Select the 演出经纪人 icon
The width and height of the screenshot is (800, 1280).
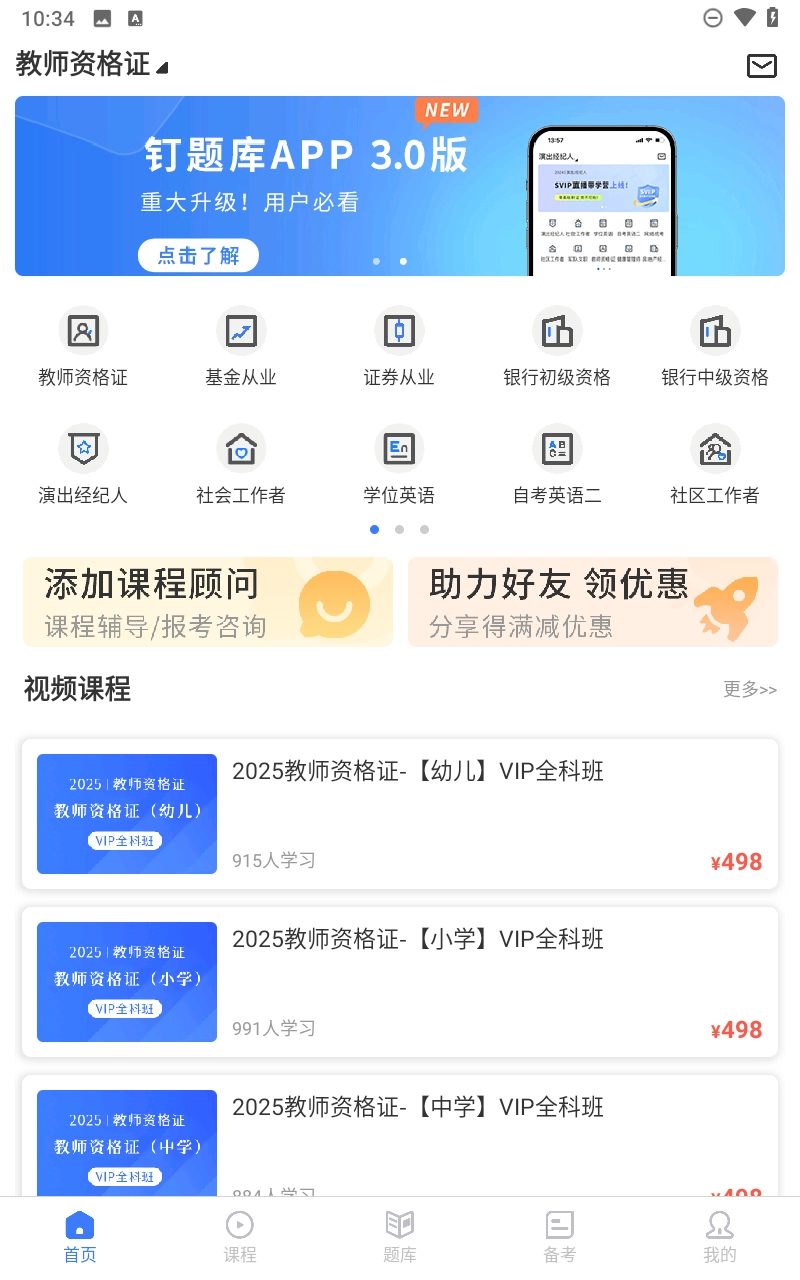(83, 463)
